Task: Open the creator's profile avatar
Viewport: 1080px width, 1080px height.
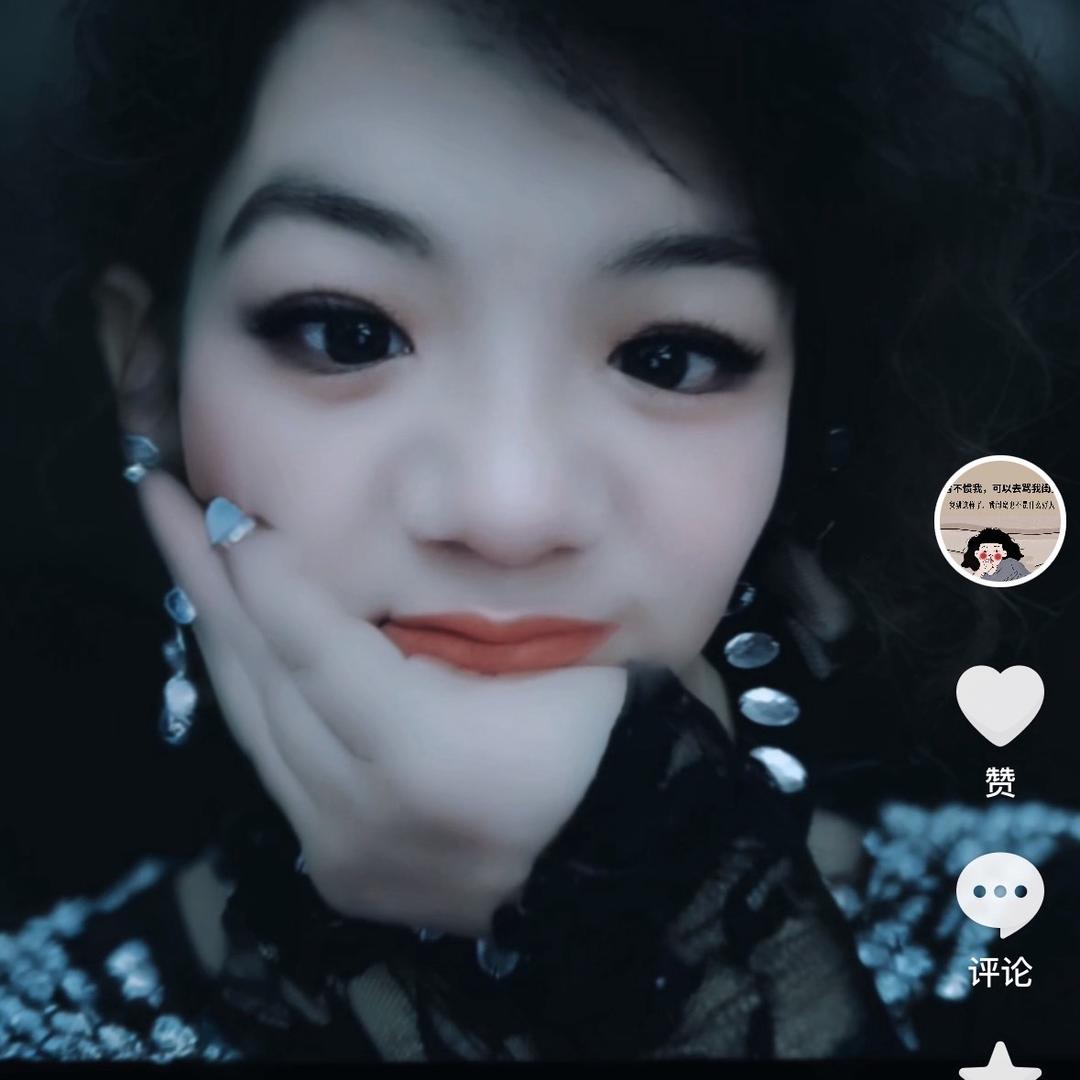Action: (x=999, y=520)
